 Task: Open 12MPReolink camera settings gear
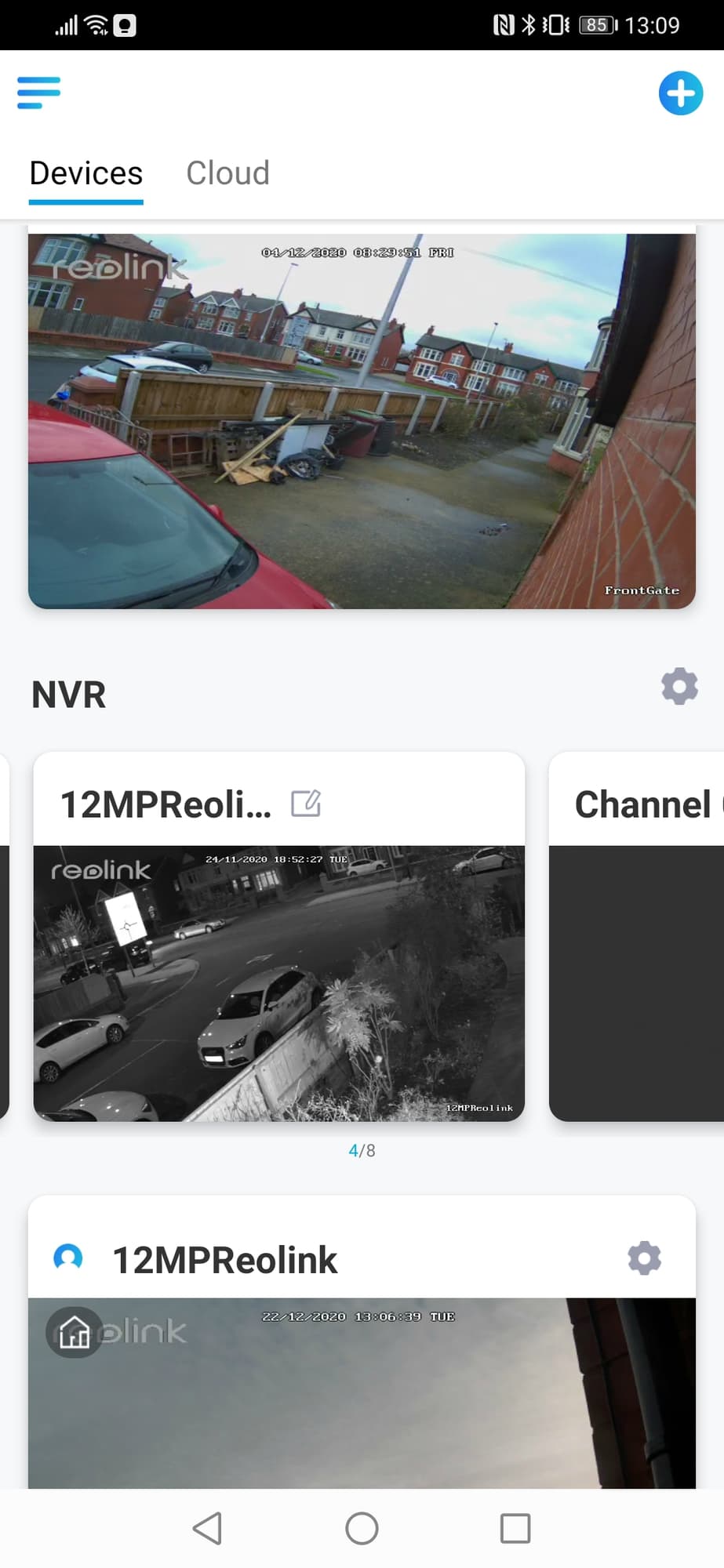tap(644, 1258)
